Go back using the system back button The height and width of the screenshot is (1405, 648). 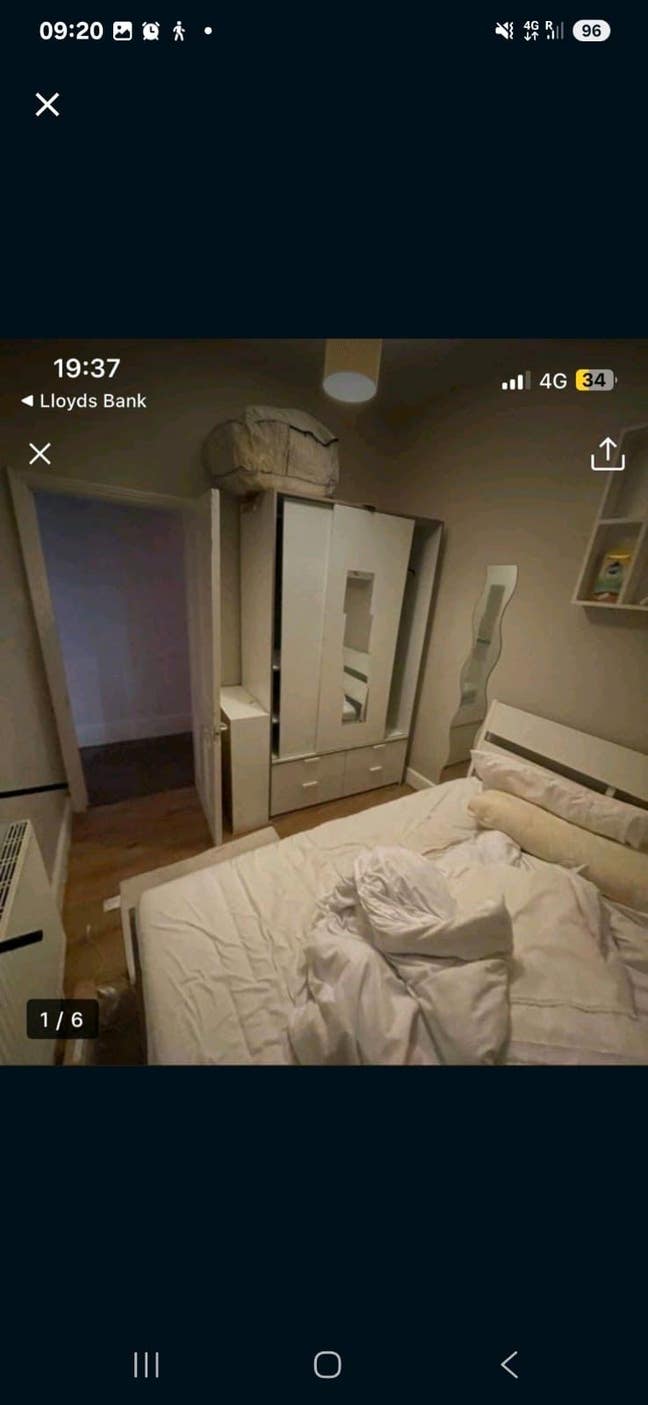[509, 1364]
